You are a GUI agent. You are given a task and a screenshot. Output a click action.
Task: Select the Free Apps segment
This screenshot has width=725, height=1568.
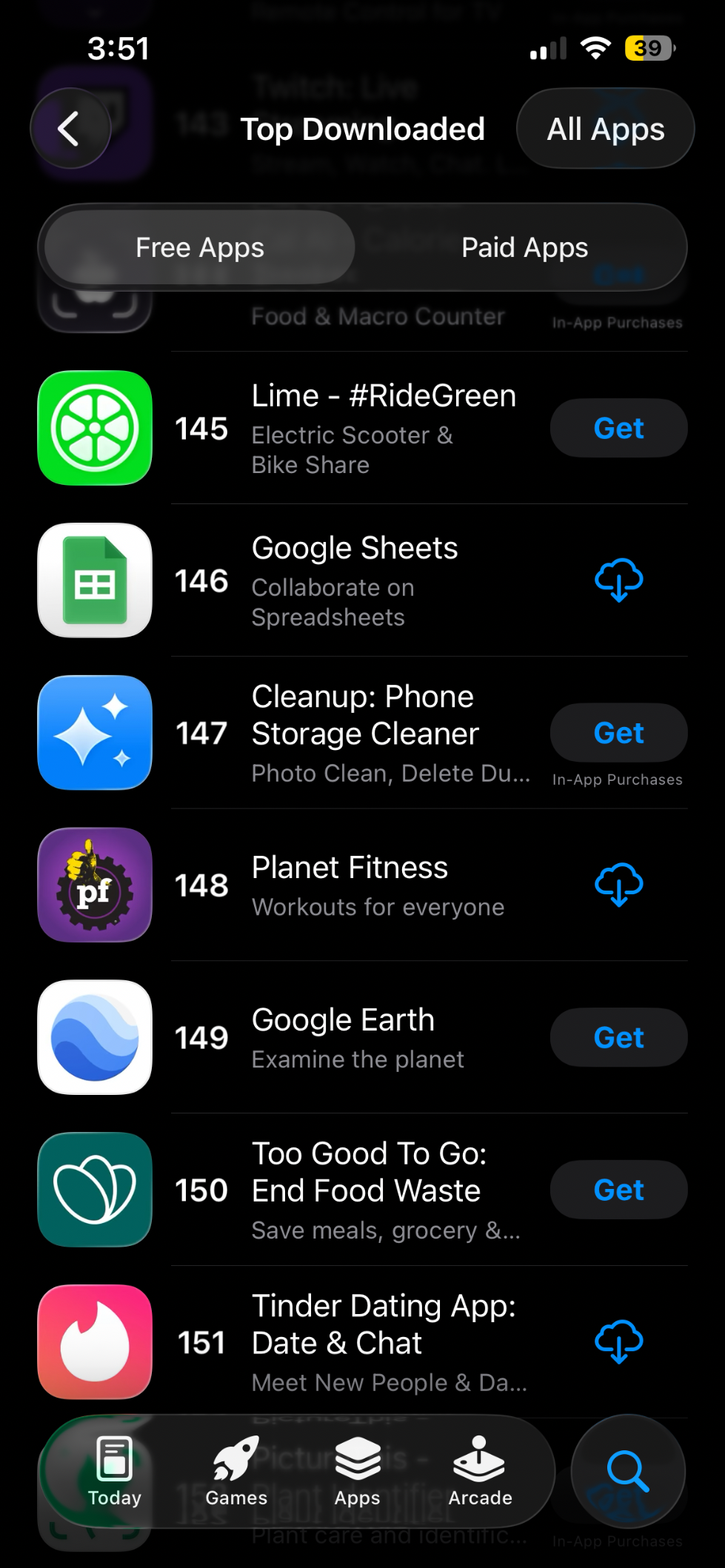coord(200,247)
